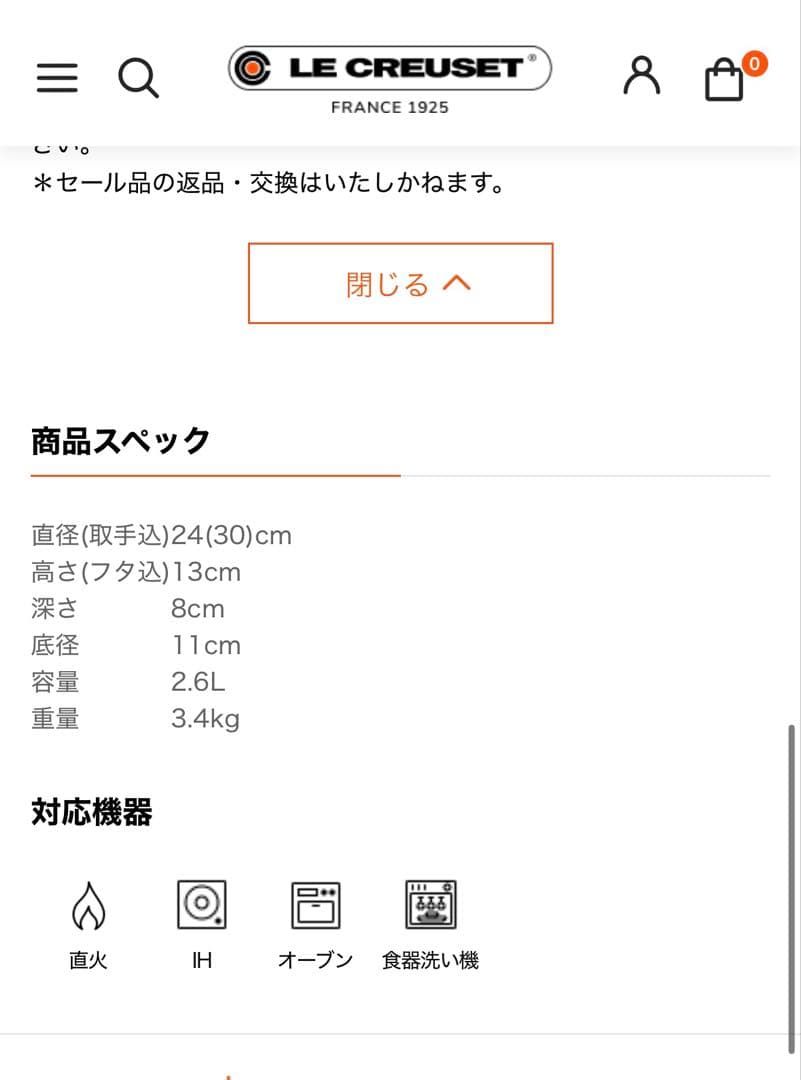Select the IH induction heating icon

coord(202,903)
